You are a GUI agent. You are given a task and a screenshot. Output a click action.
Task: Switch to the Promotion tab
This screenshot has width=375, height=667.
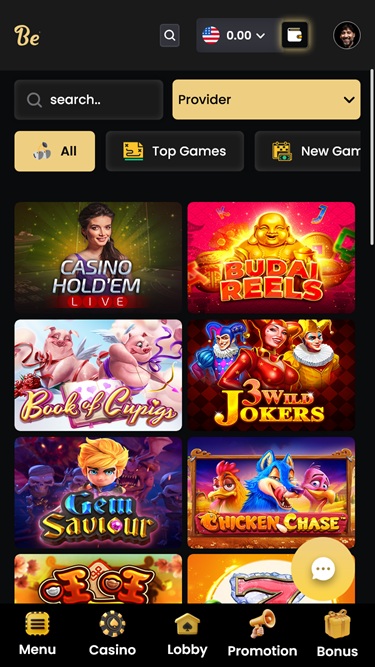[x=262, y=634]
